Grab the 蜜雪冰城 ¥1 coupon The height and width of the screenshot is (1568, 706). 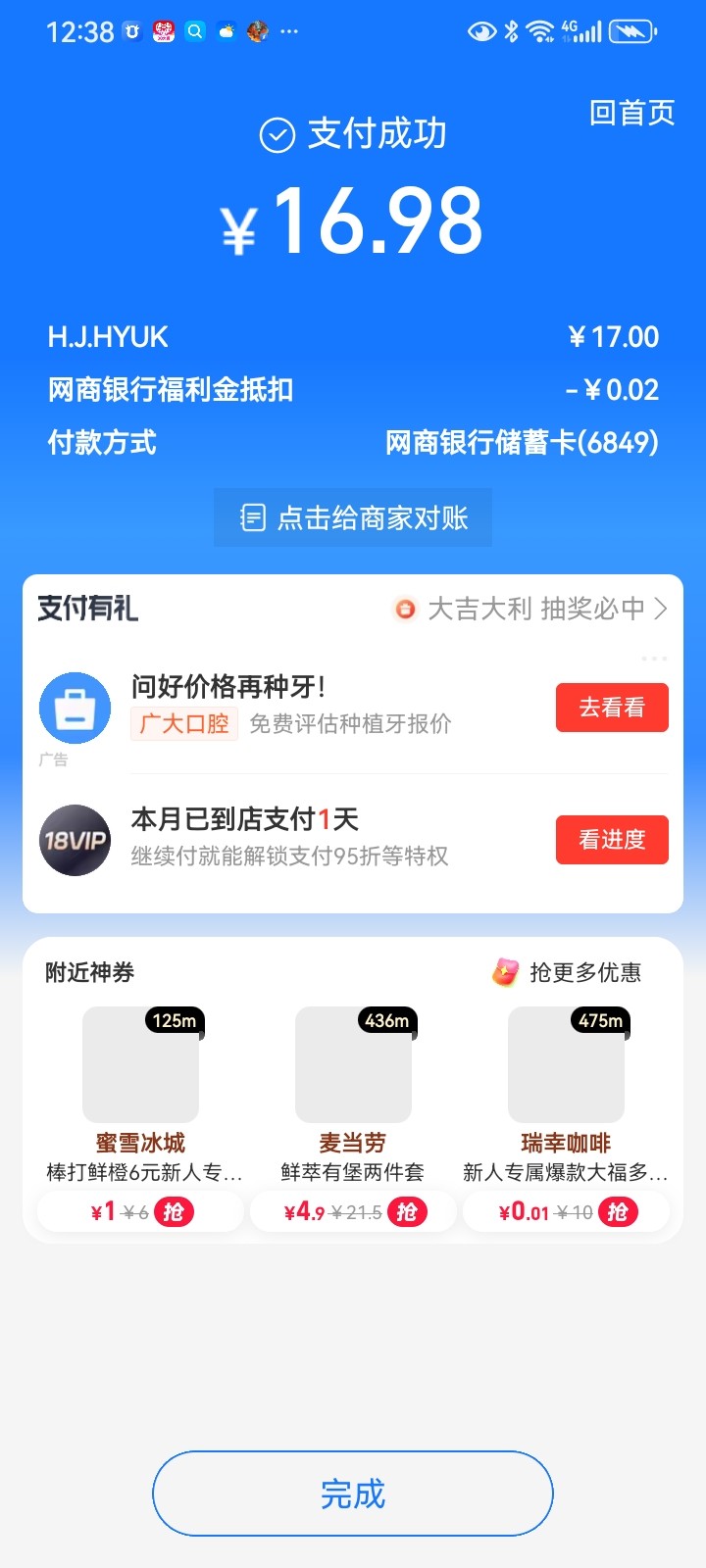point(174,1212)
